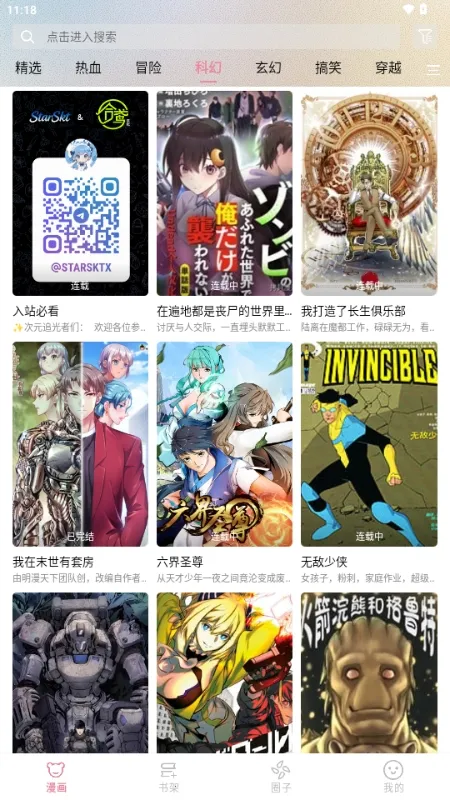The image size is (450, 800).
Task: Switch to the 精选 category tab
Action: click(x=28, y=68)
